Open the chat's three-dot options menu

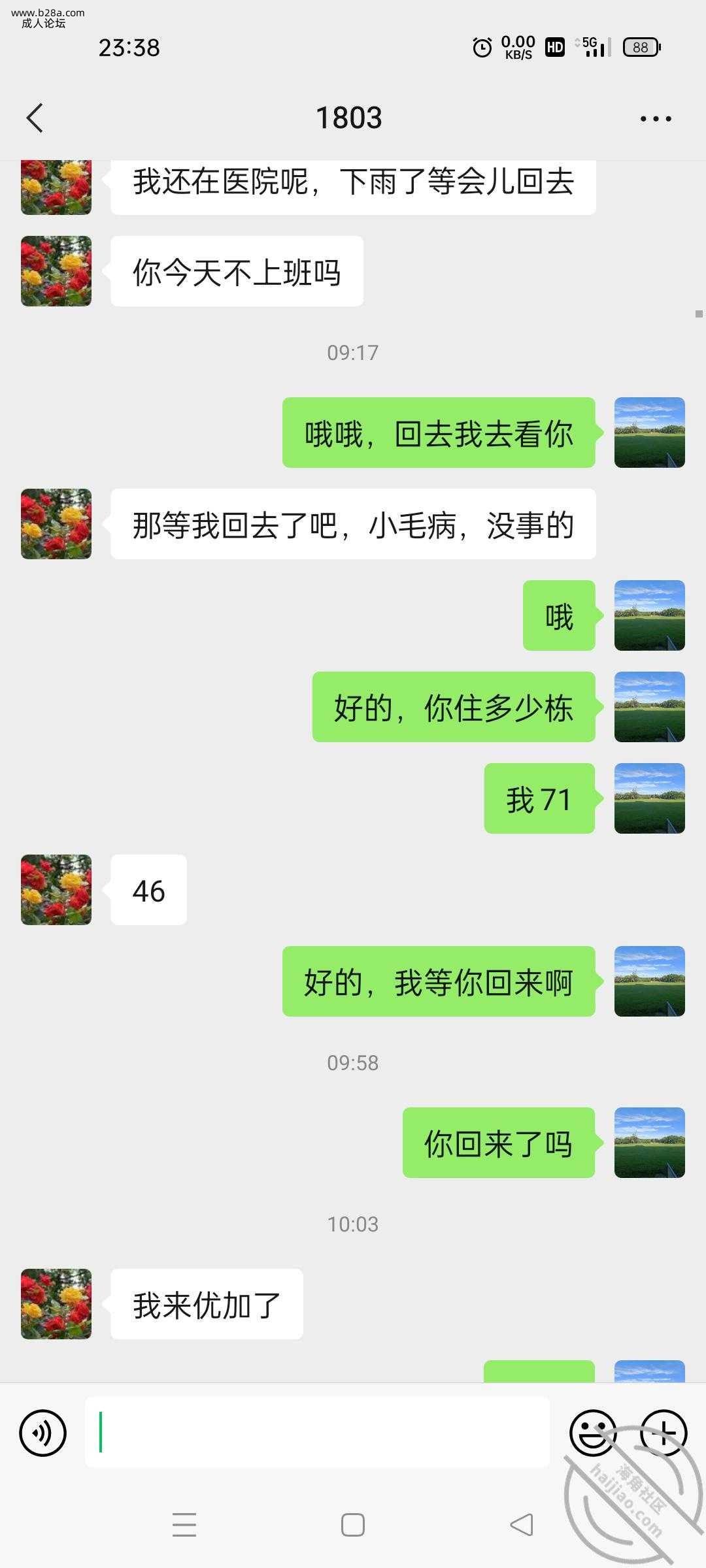point(655,118)
